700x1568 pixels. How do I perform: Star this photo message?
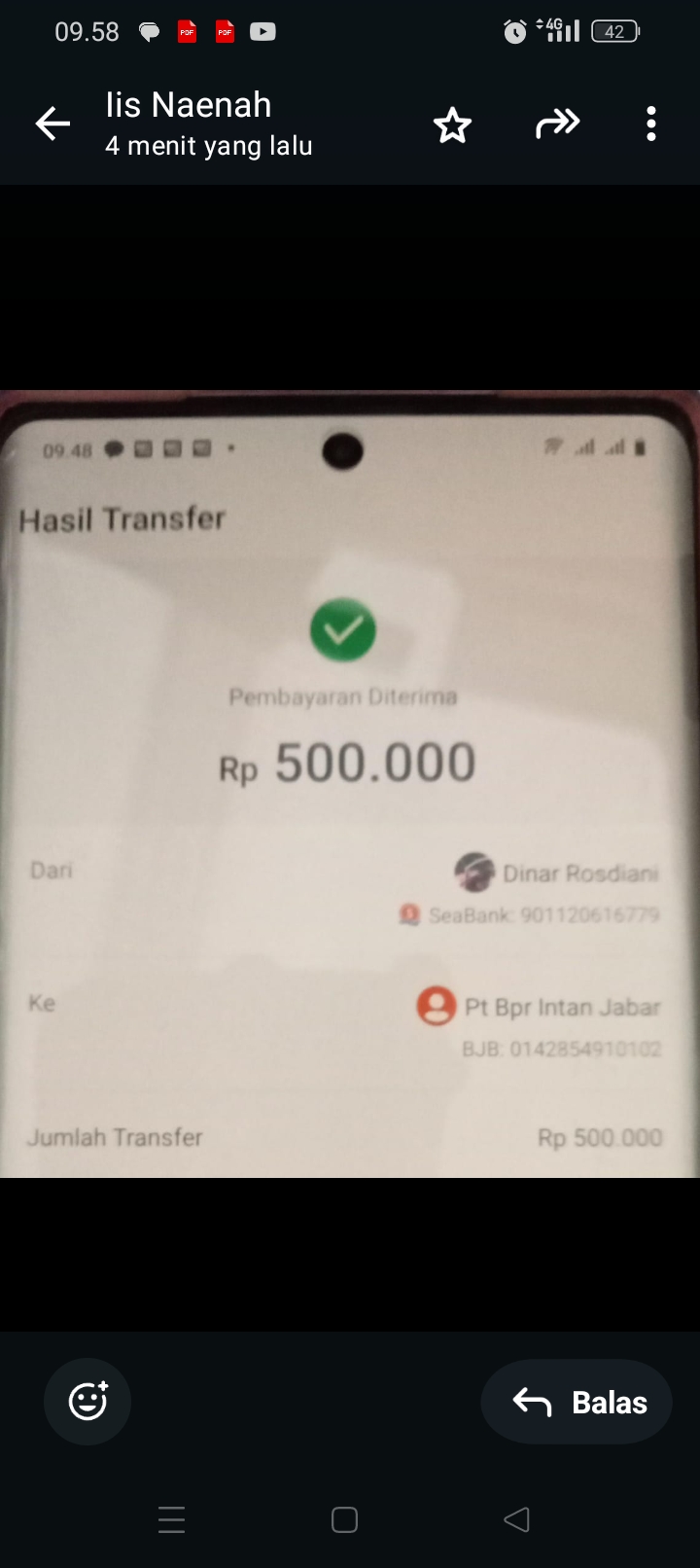tap(452, 125)
